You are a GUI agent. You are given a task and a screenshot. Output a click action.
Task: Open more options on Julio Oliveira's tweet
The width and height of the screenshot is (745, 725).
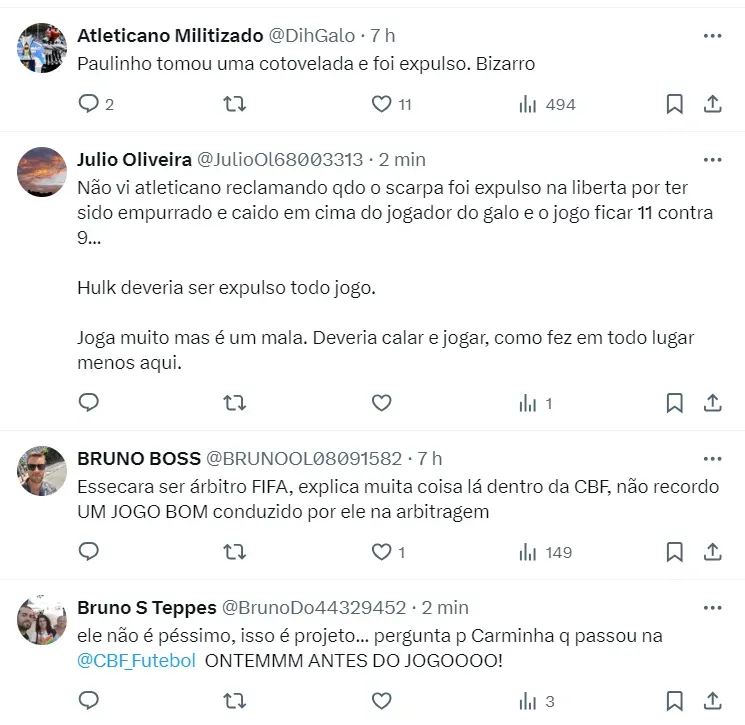pos(712,159)
